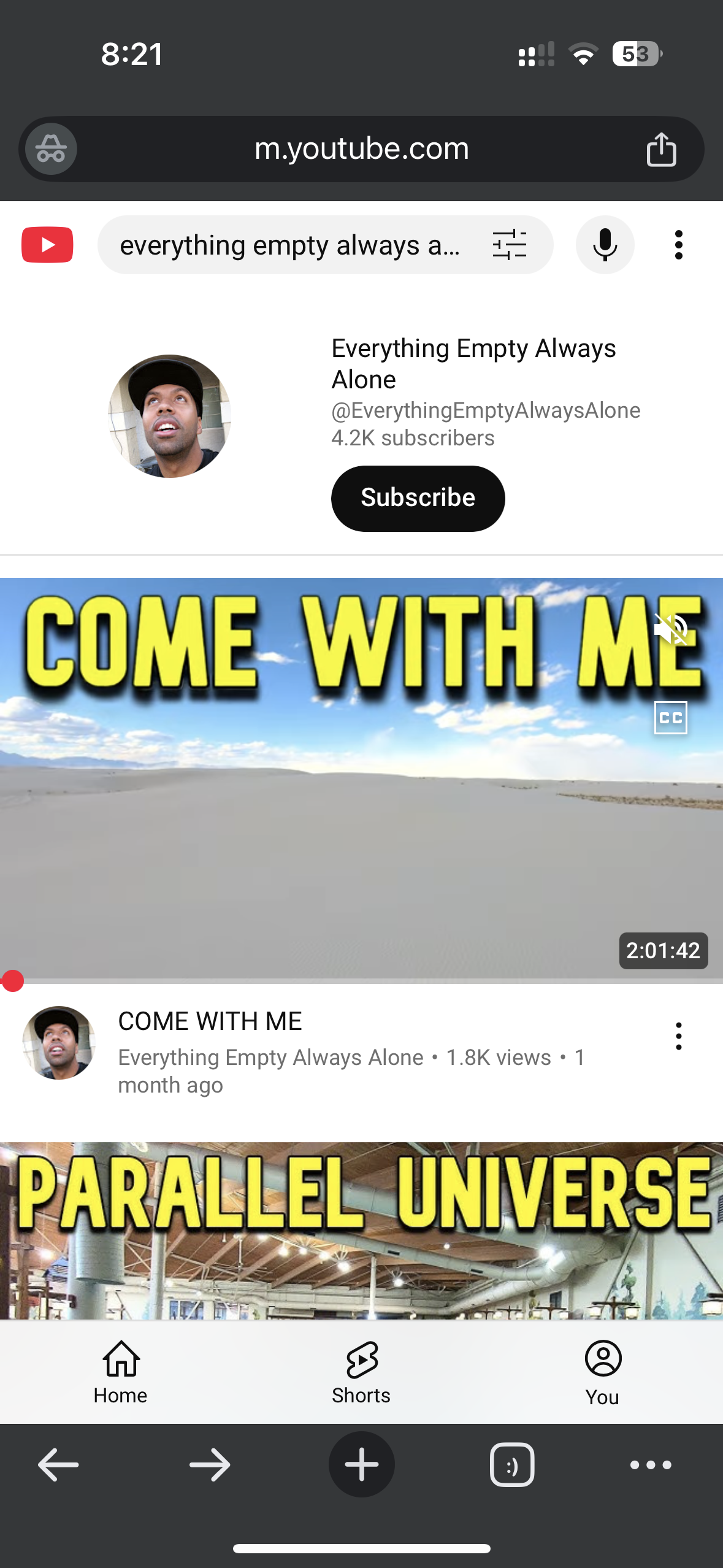
Task: Open a new browser tab
Action: pos(361,1465)
